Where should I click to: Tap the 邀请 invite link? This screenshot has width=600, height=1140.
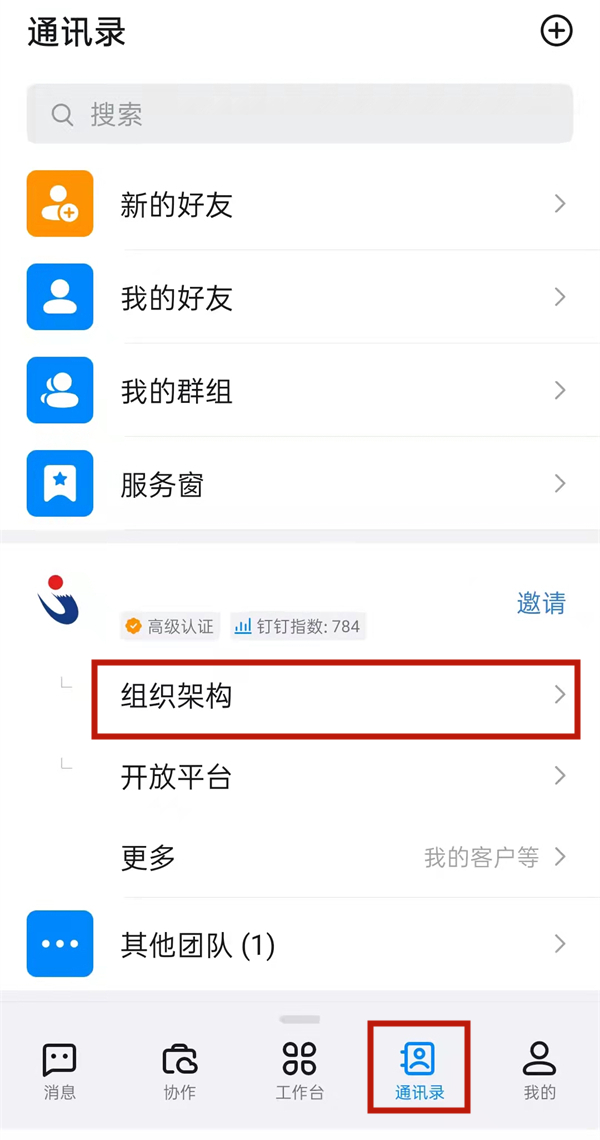(541, 603)
